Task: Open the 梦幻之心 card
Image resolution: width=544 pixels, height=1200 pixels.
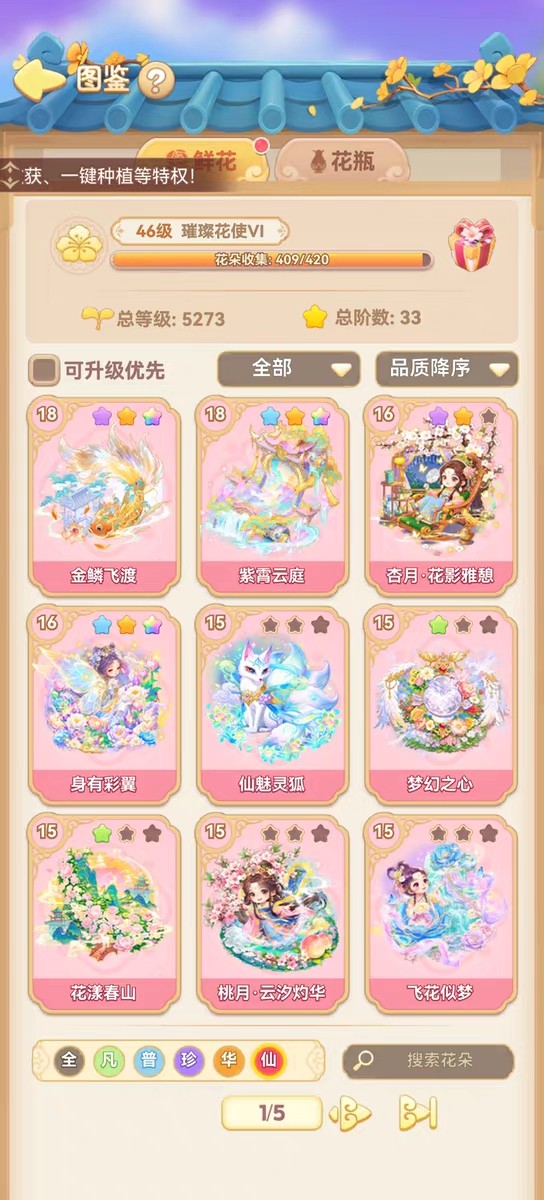Action: tap(440, 704)
